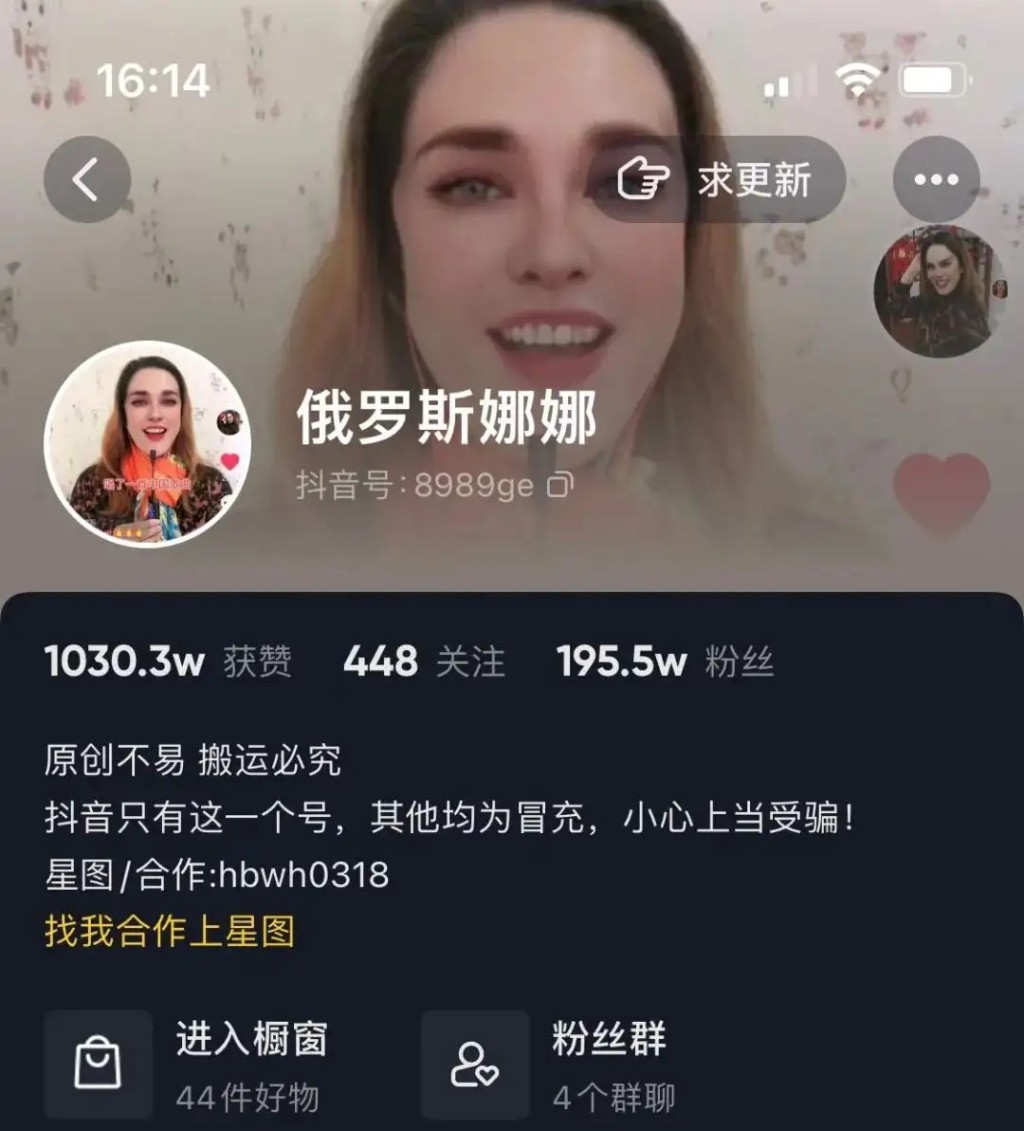1024x1131 pixels.
Task: Tap the back arrow to exit profile
Action: coord(88,180)
